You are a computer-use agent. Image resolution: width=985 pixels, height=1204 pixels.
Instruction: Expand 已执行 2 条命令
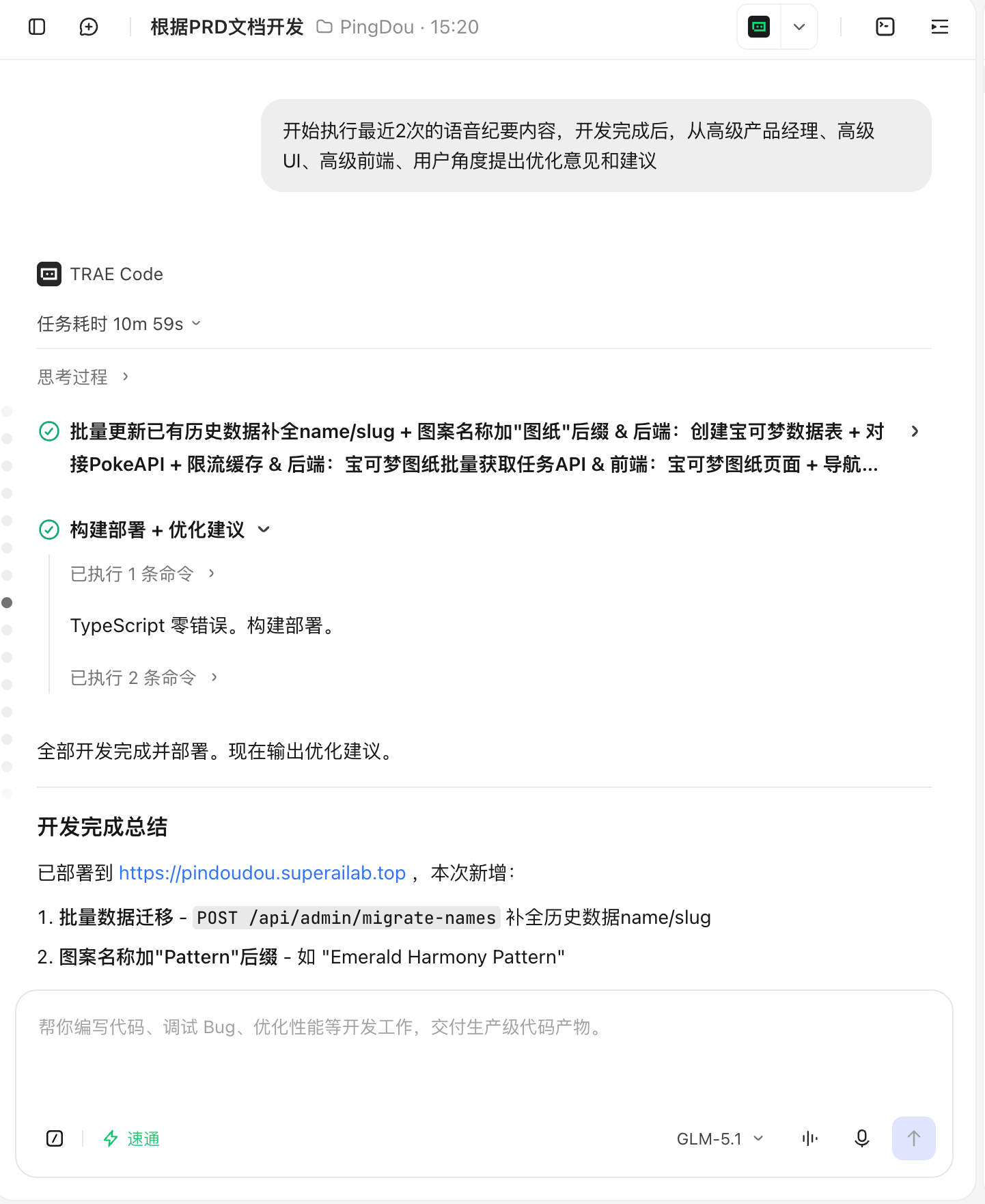pyautogui.click(x=143, y=677)
